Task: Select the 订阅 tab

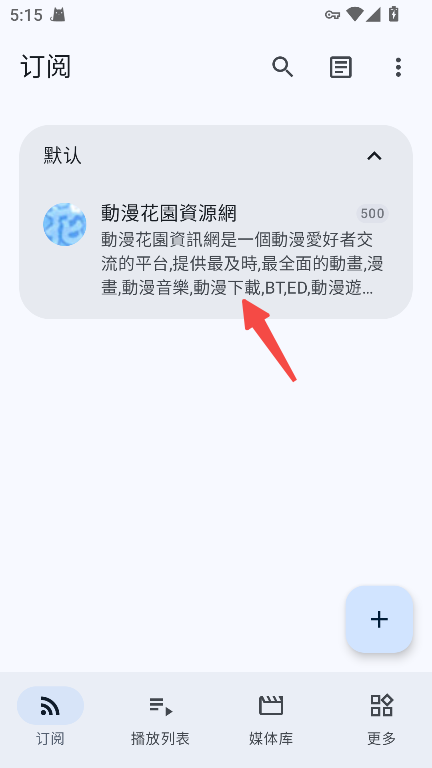Action: click(50, 719)
